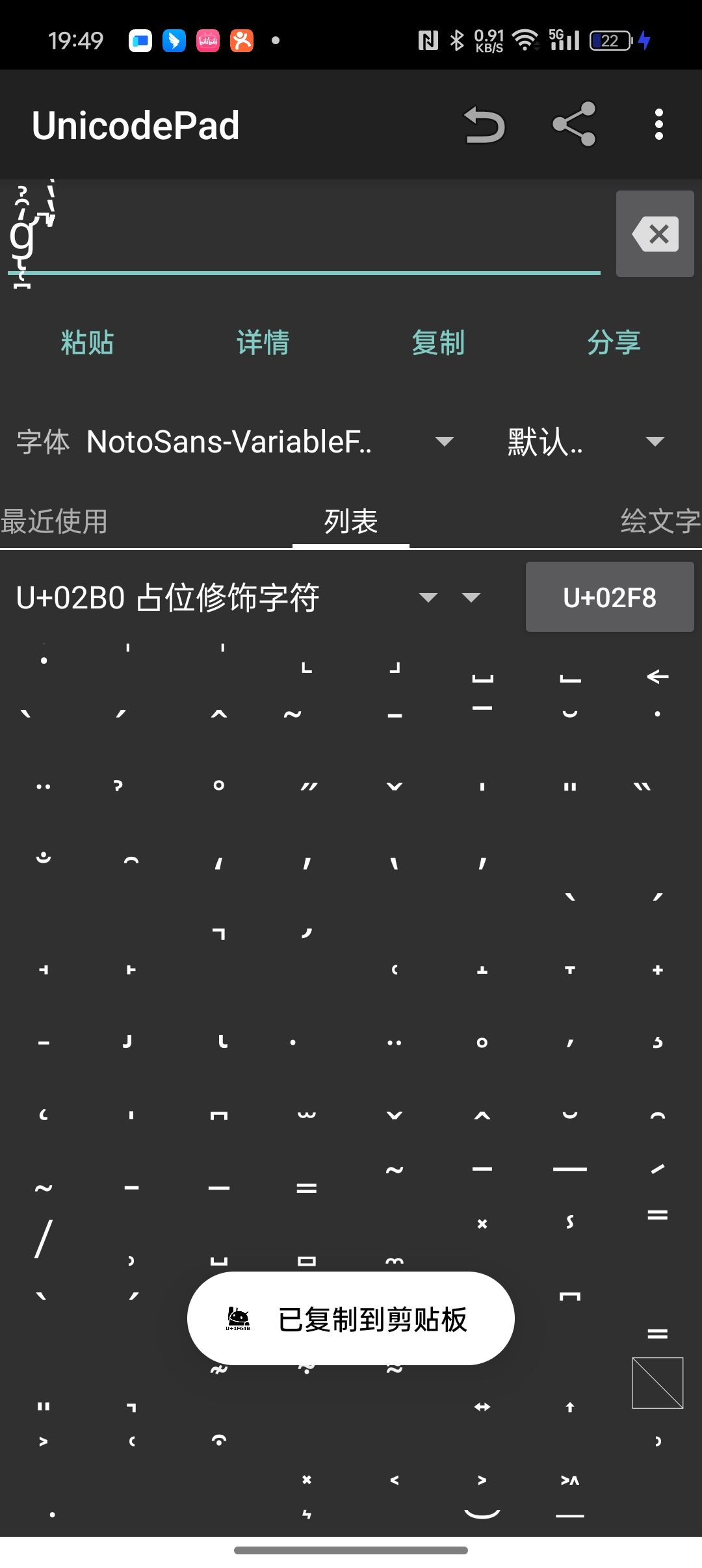Switch to the 最近使用 tab
Viewport: 702px width, 1568px height.
55,521
